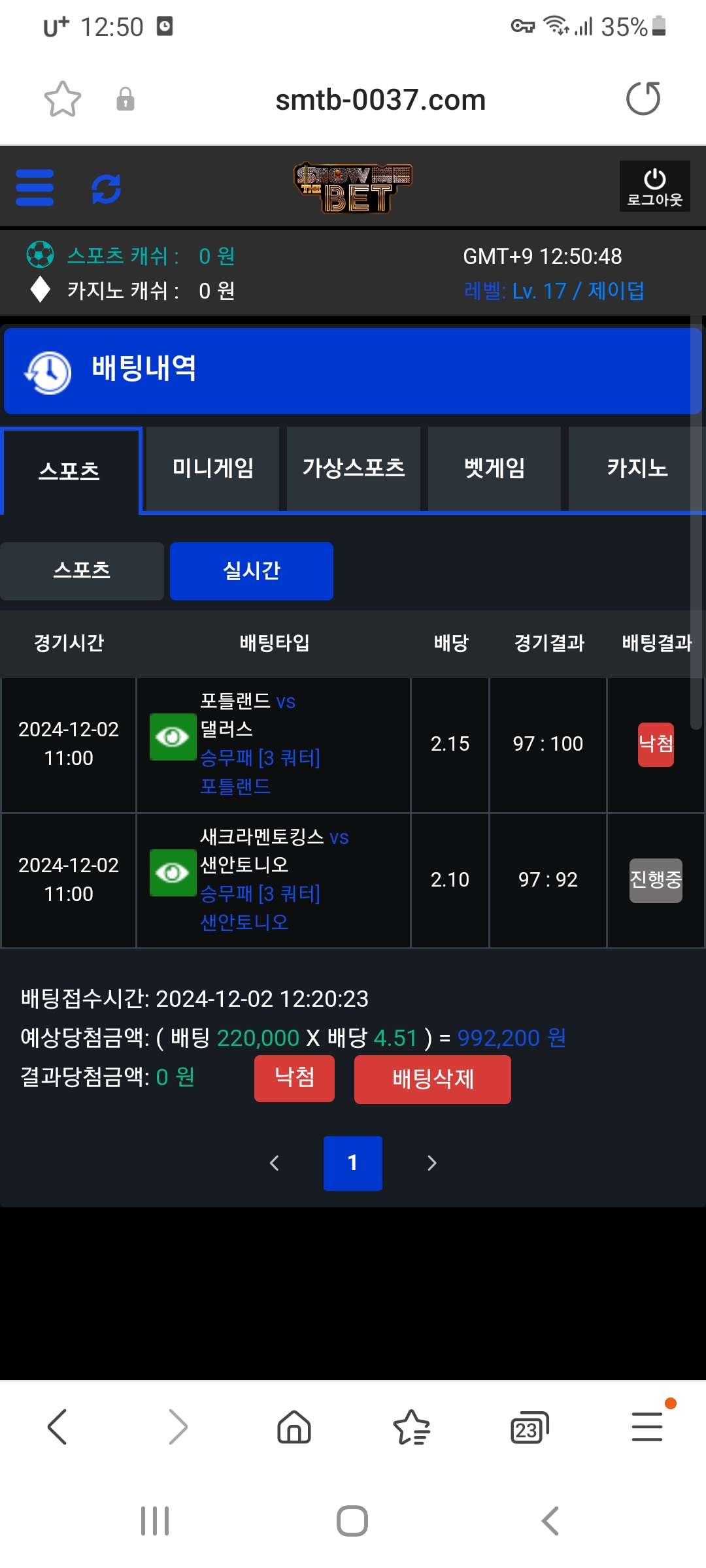Reload the page from address bar
Image resolution: width=706 pixels, height=1568 pixels.
click(643, 99)
